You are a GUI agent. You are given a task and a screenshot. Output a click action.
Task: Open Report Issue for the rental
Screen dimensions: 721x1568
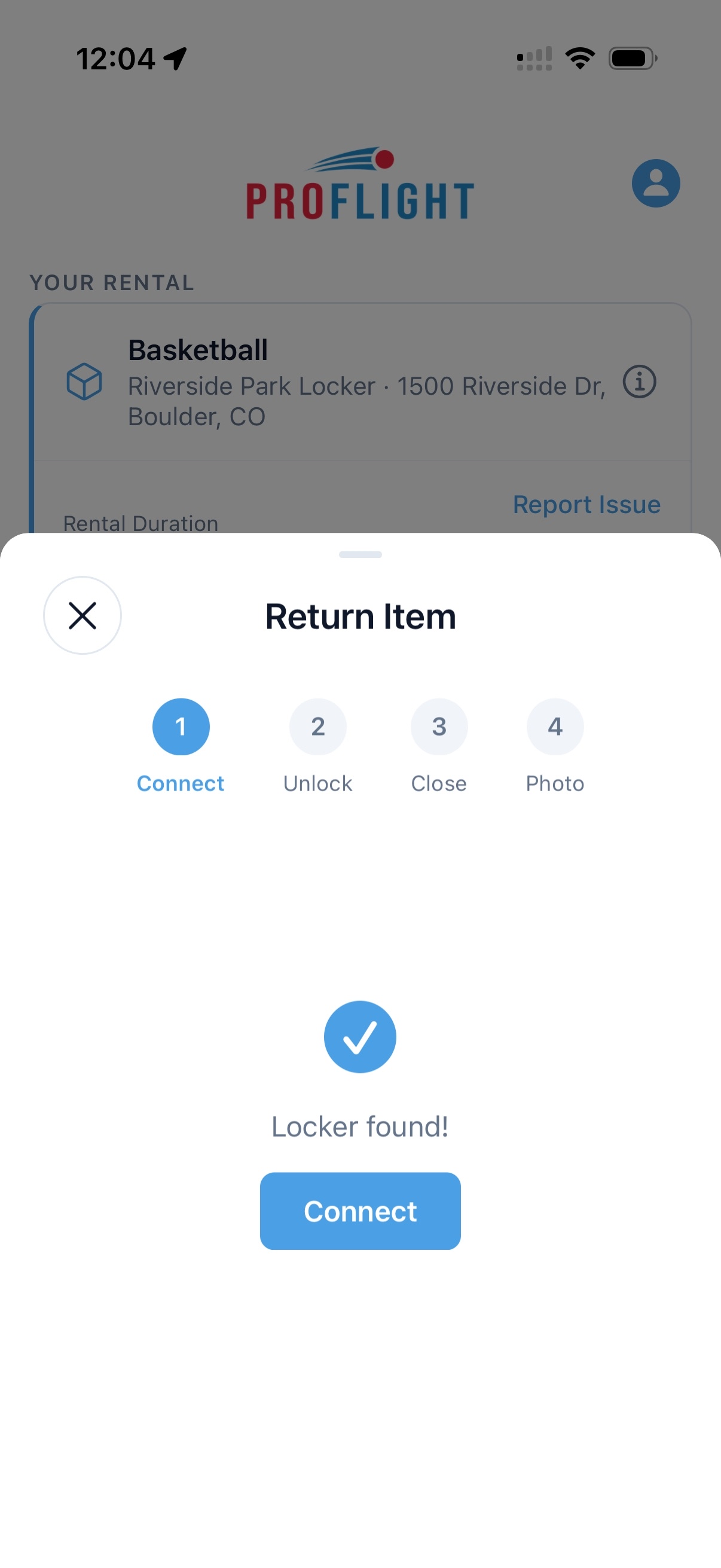point(586,504)
